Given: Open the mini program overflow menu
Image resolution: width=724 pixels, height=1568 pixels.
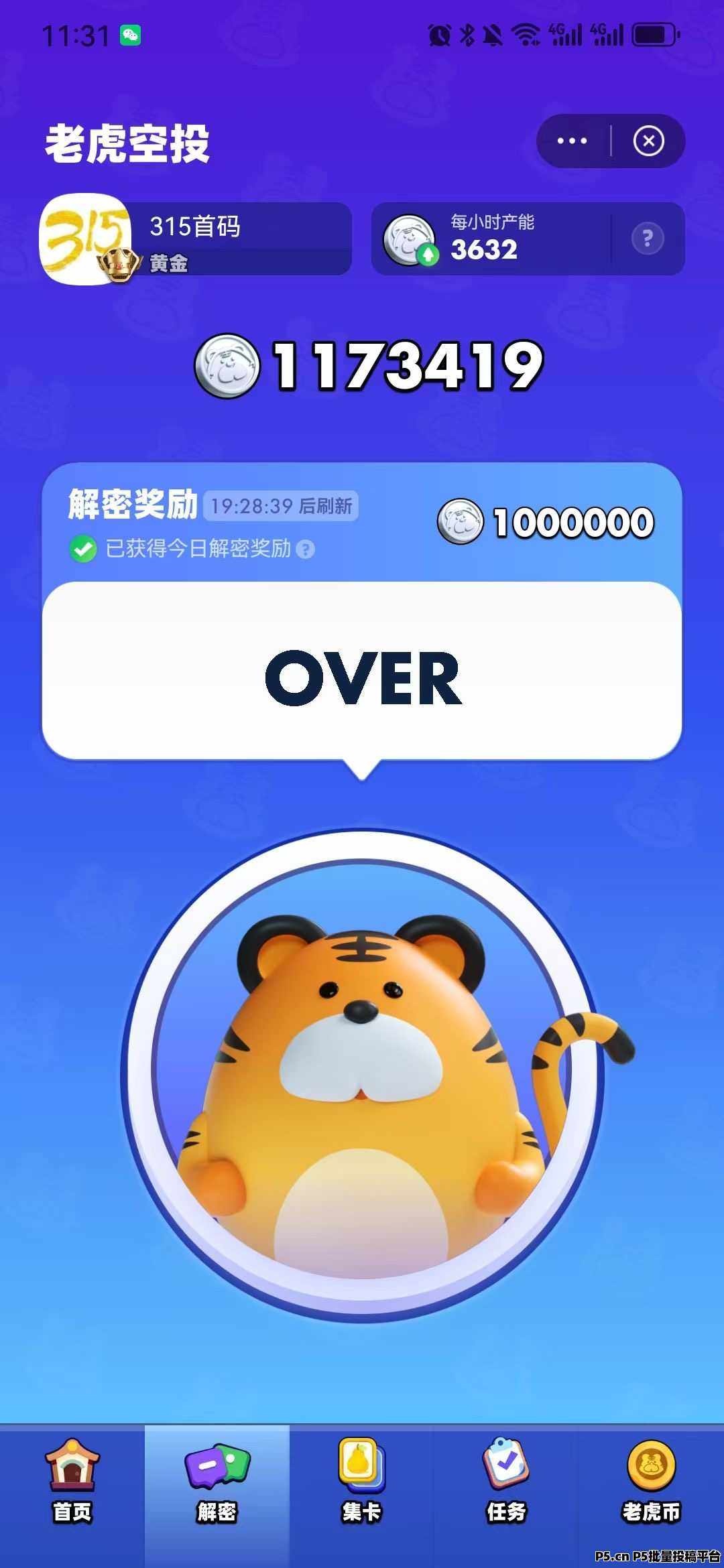Looking at the screenshot, I should (572, 141).
